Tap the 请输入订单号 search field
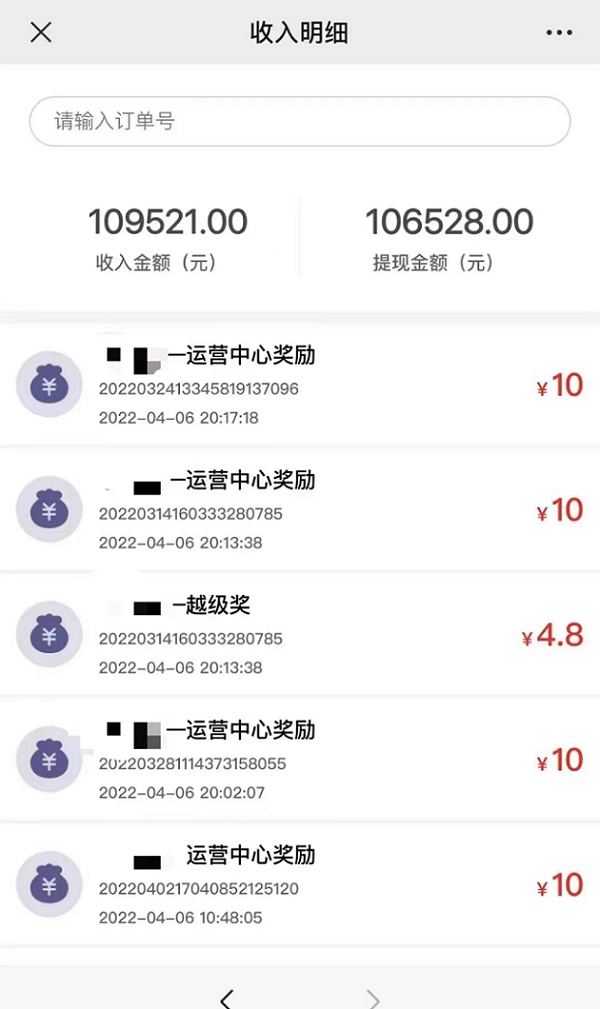 point(300,122)
